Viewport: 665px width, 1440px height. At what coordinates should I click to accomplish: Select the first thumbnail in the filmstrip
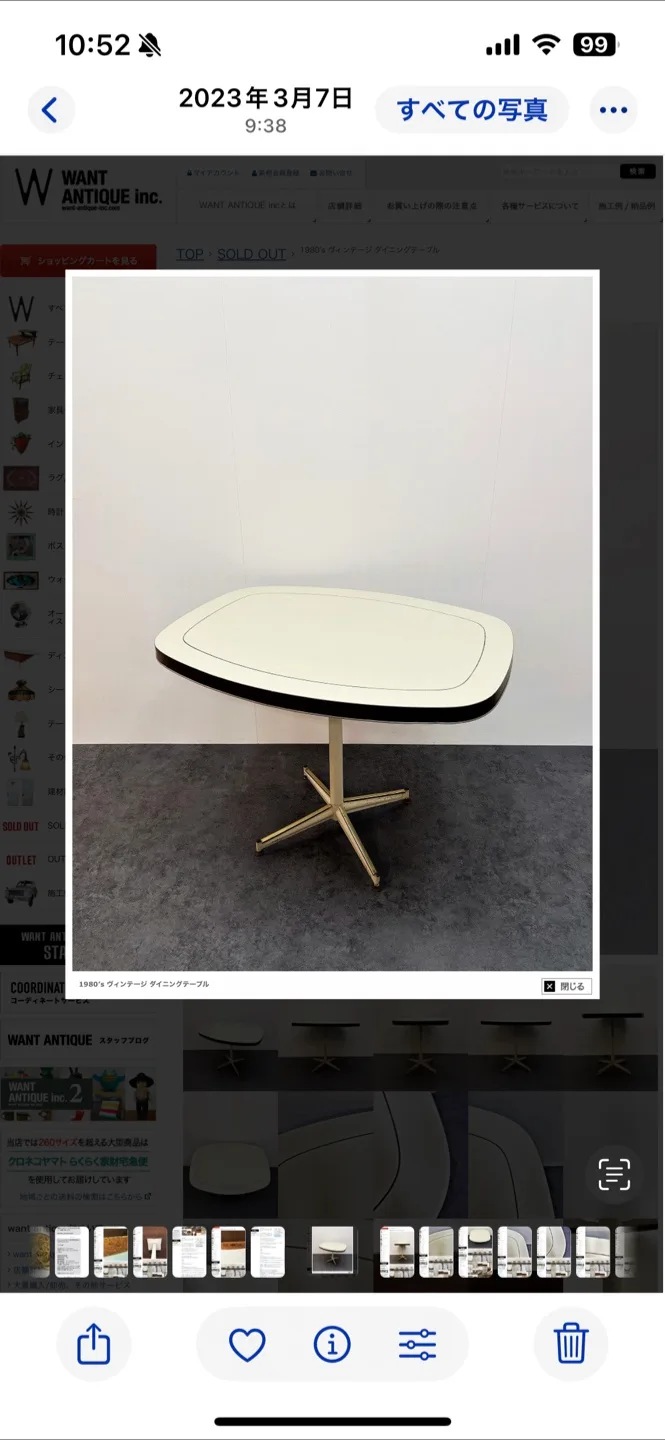pyautogui.click(x=40, y=1252)
